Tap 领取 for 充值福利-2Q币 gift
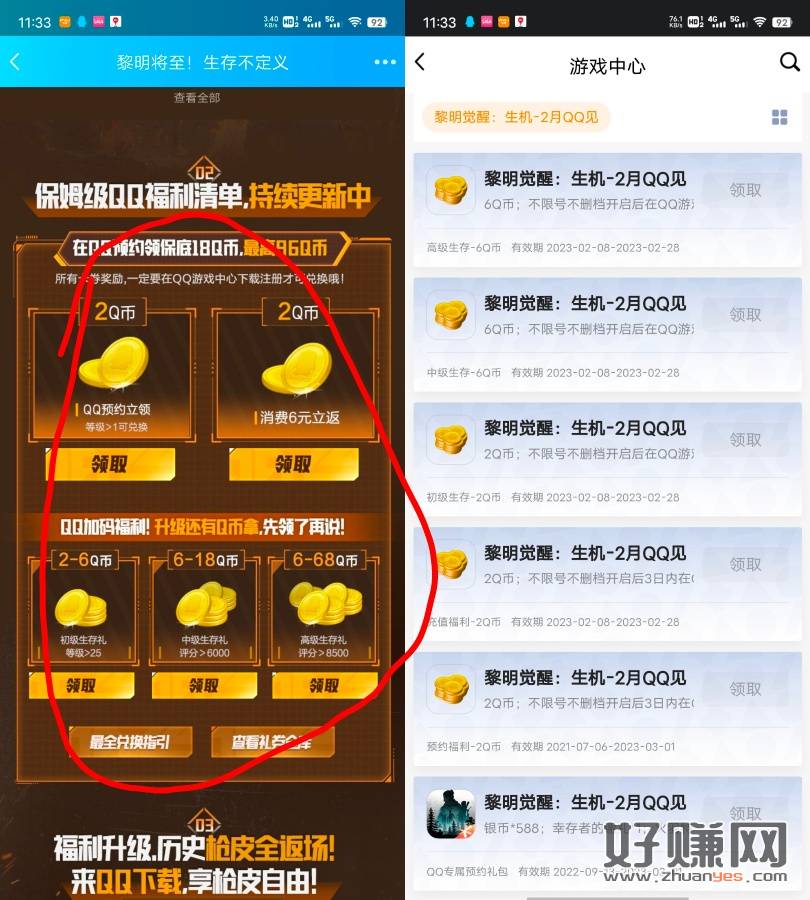Screen dimensions: 810x900 pos(745,564)
